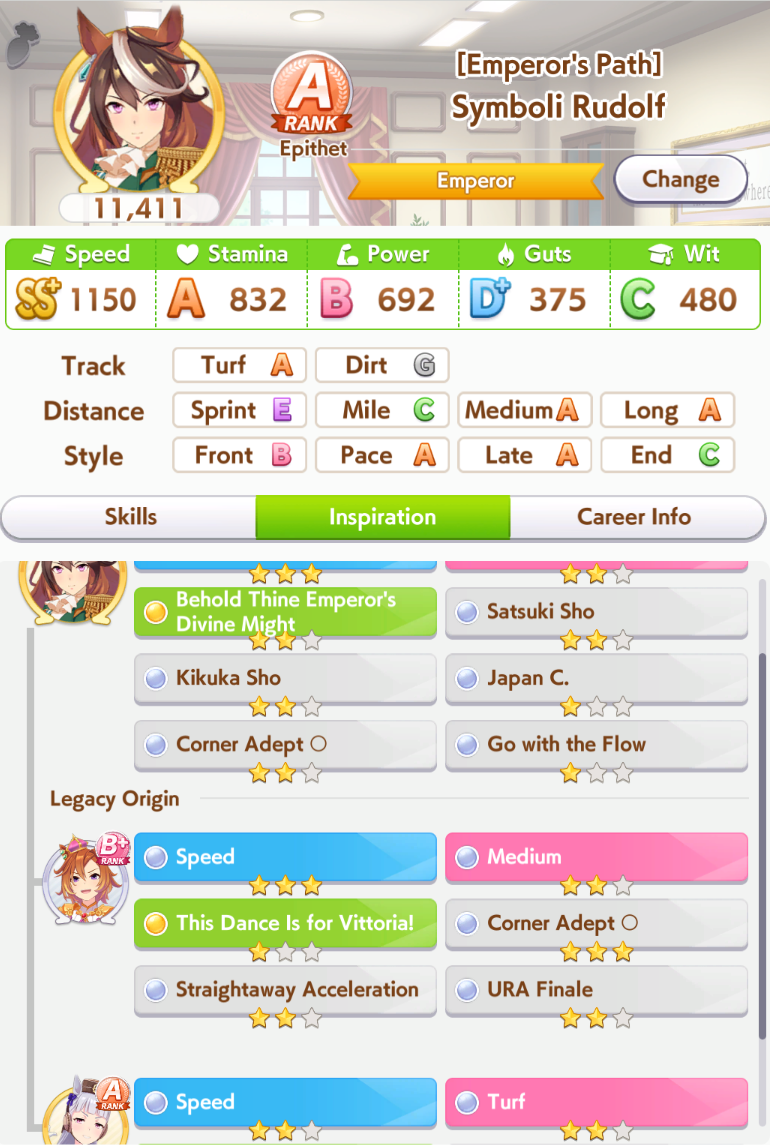The image size is (770, 1145).
Task: Open Behold Thine Emperor's Divine Might skill
Action: 285,612
